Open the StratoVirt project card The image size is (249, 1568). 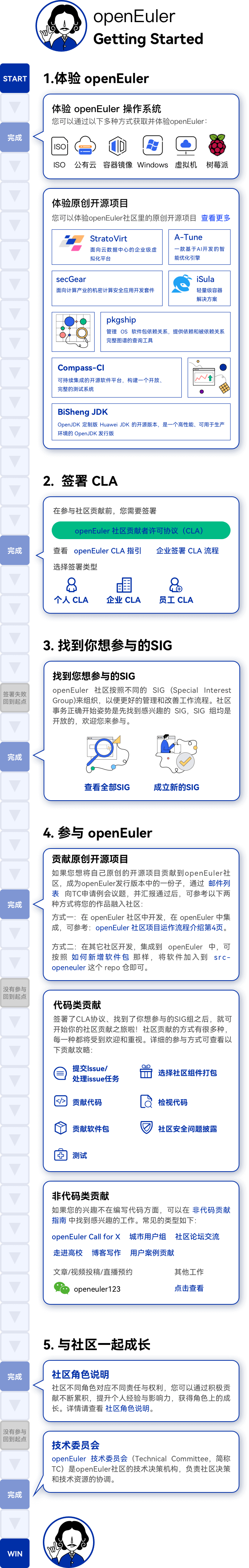(x=107, y=247)
